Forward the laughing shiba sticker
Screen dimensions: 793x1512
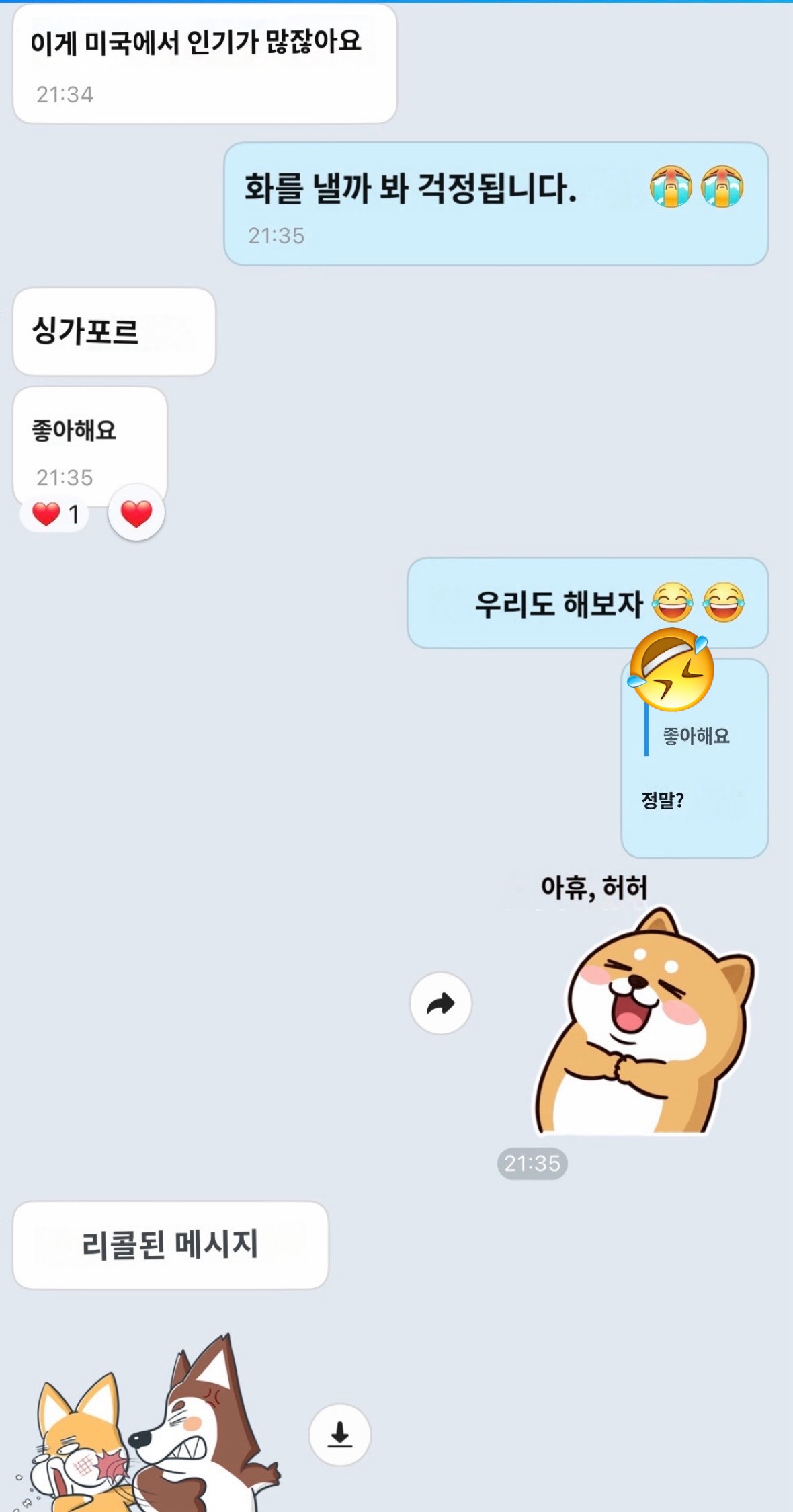click(x=441, y=1004)
